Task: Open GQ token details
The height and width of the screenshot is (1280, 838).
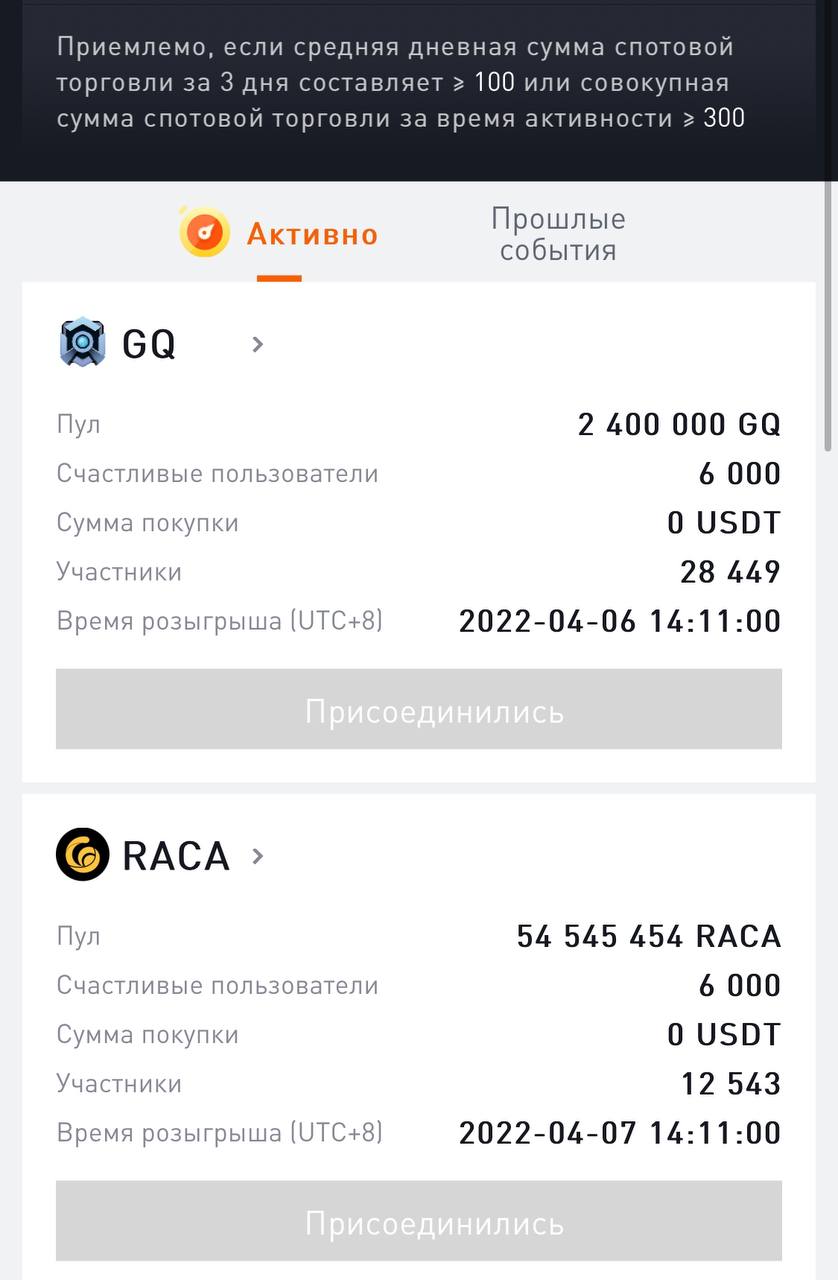Action: point(160,344)
